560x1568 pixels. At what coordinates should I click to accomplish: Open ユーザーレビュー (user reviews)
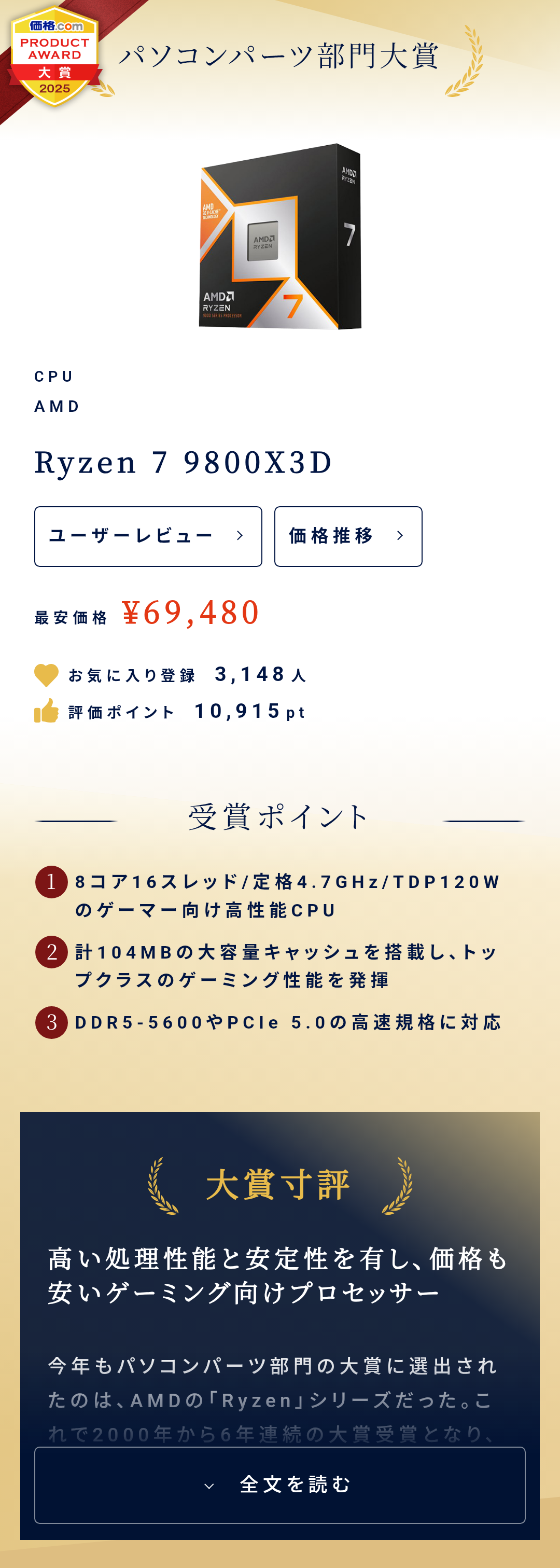pyautogui.click(x=148, y=536)
